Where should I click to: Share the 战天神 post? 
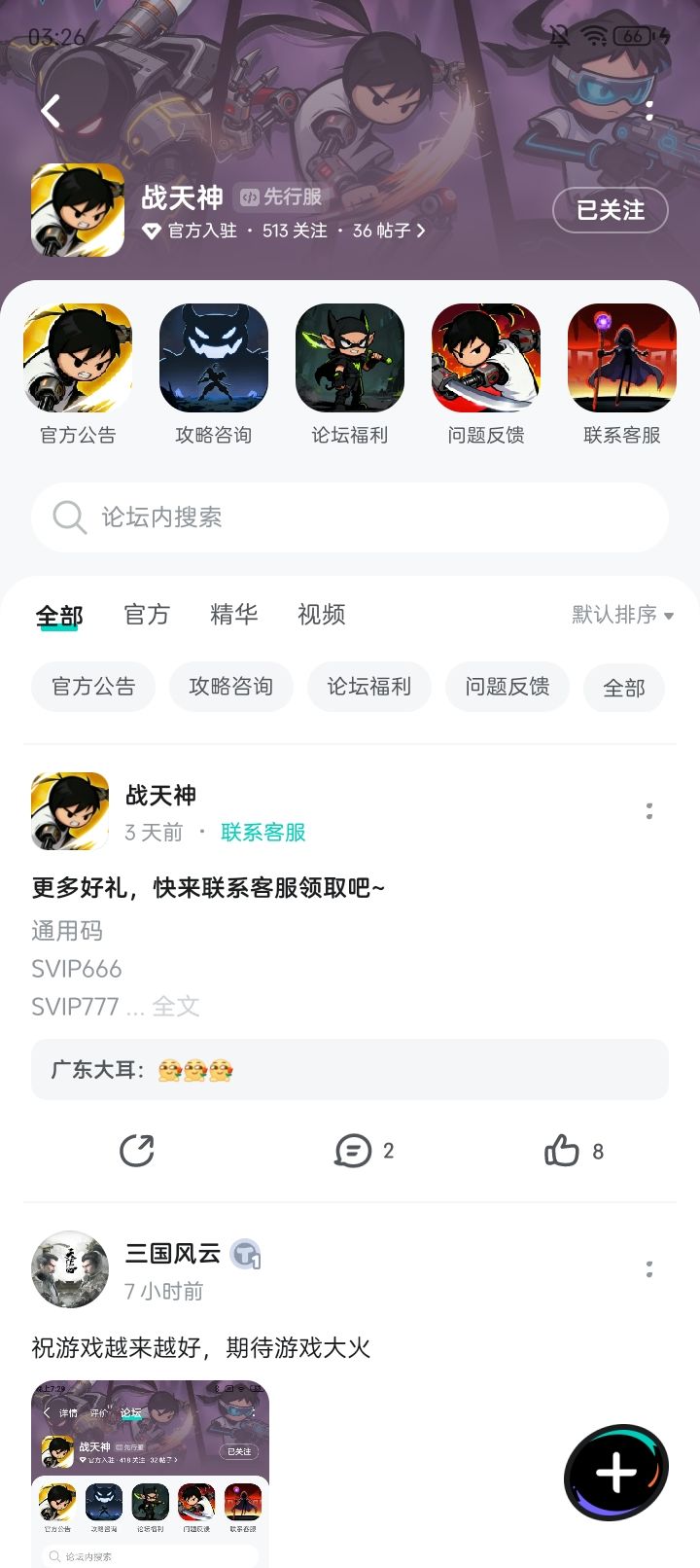tap(137, 1151)
